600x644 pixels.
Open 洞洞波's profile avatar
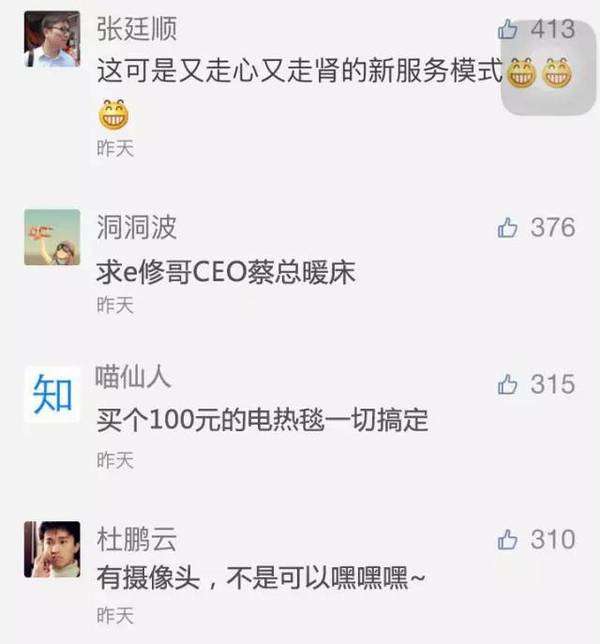click(x=51, y=237)
